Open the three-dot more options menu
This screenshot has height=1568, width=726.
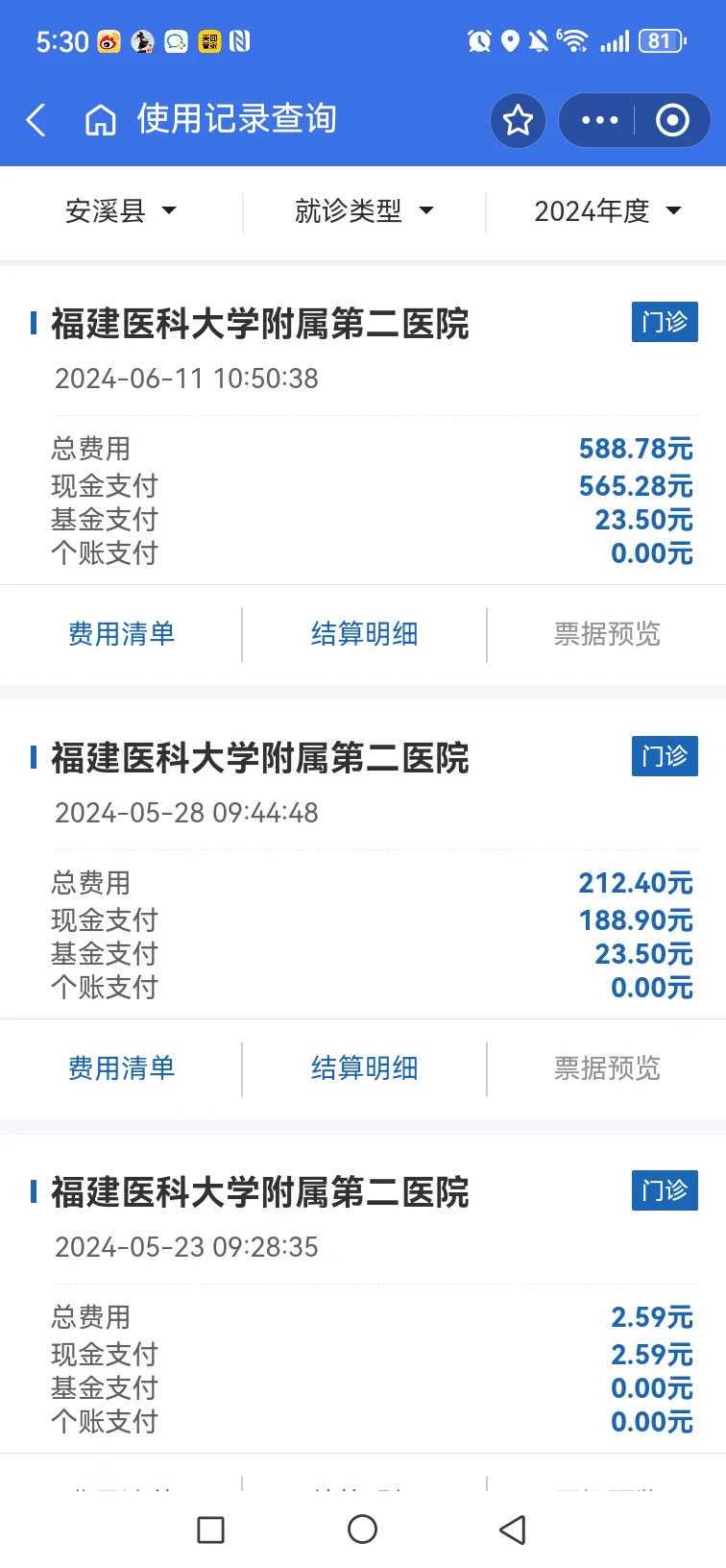[x=598, y=120]
